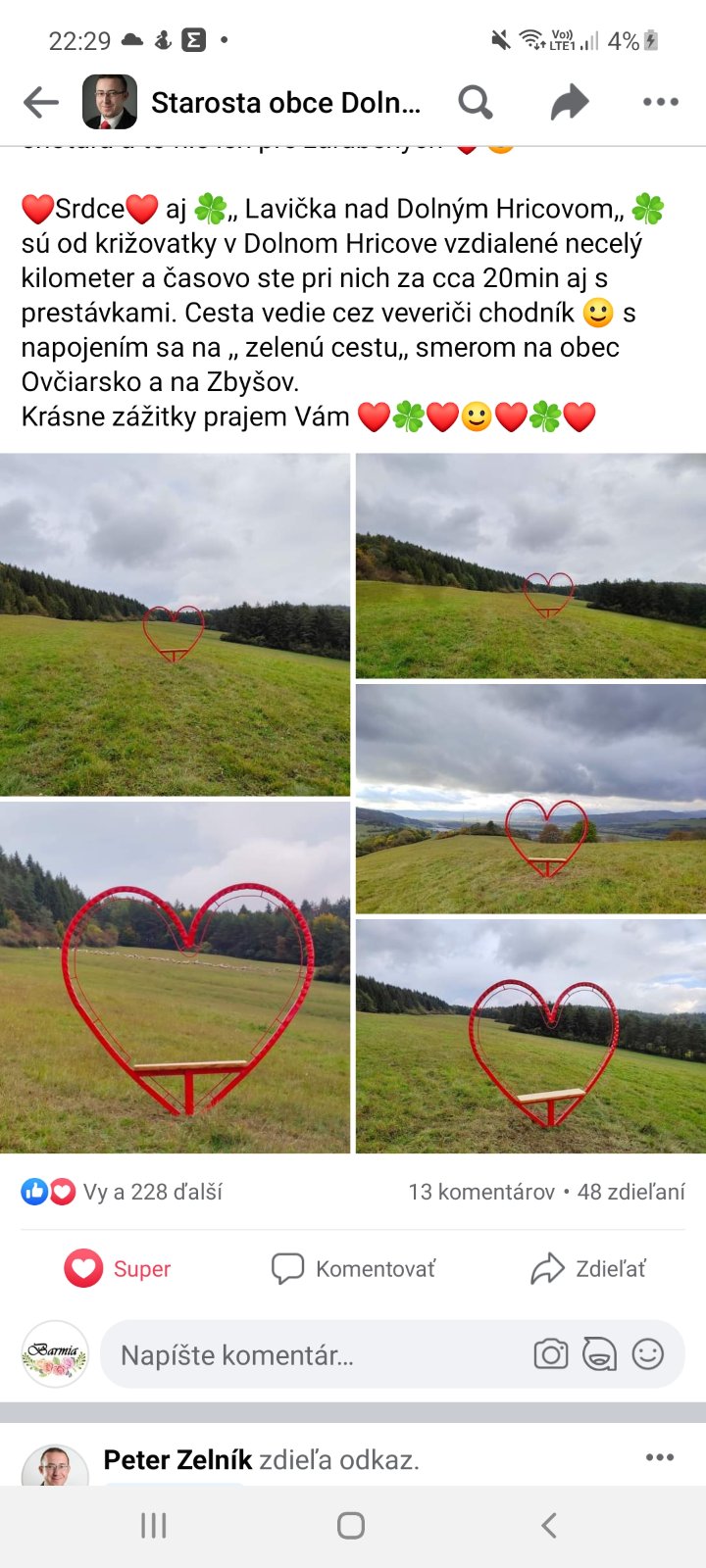Search within the Starosta obce page
This screenshot has height=1568, width=706.
tap(476, 102)
